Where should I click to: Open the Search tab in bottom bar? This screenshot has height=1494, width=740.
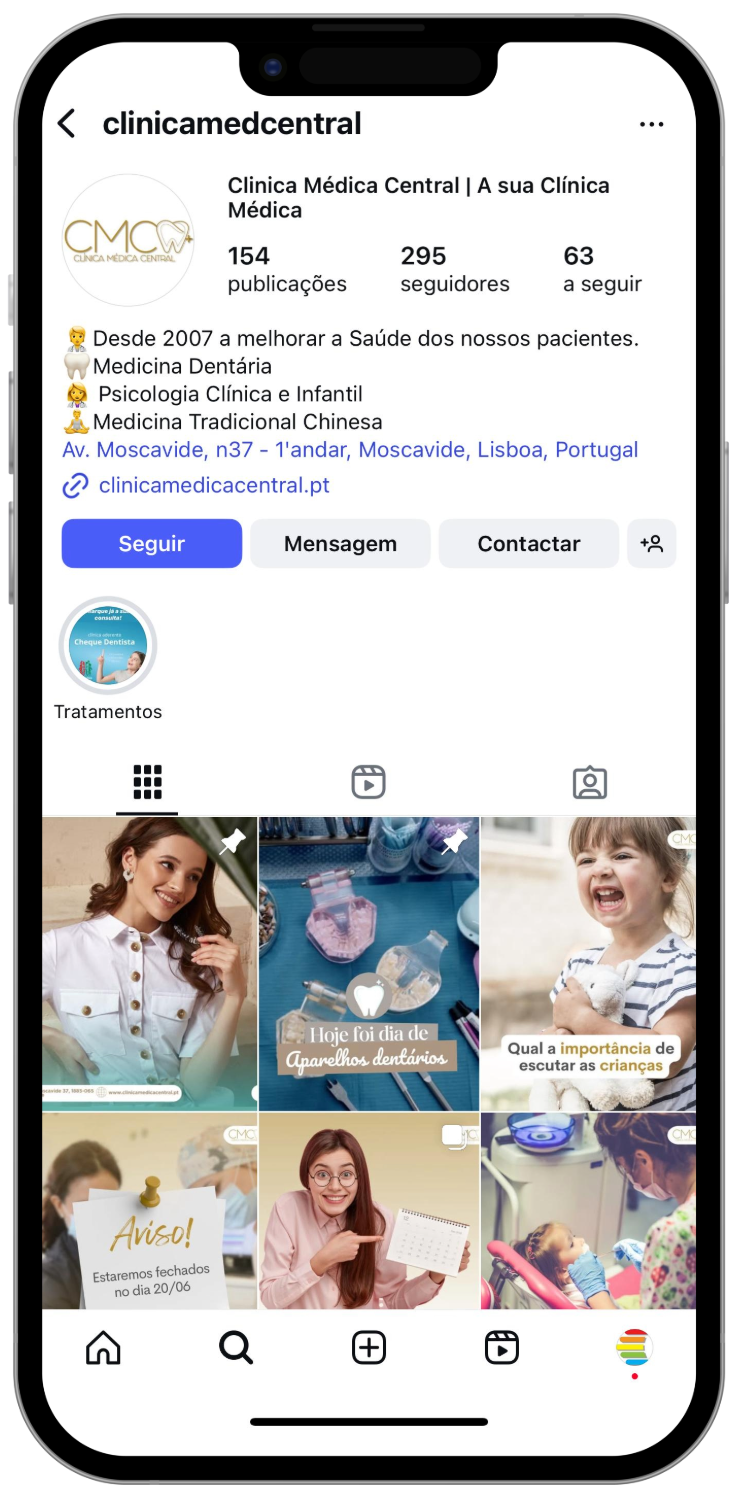point(236,1348)
